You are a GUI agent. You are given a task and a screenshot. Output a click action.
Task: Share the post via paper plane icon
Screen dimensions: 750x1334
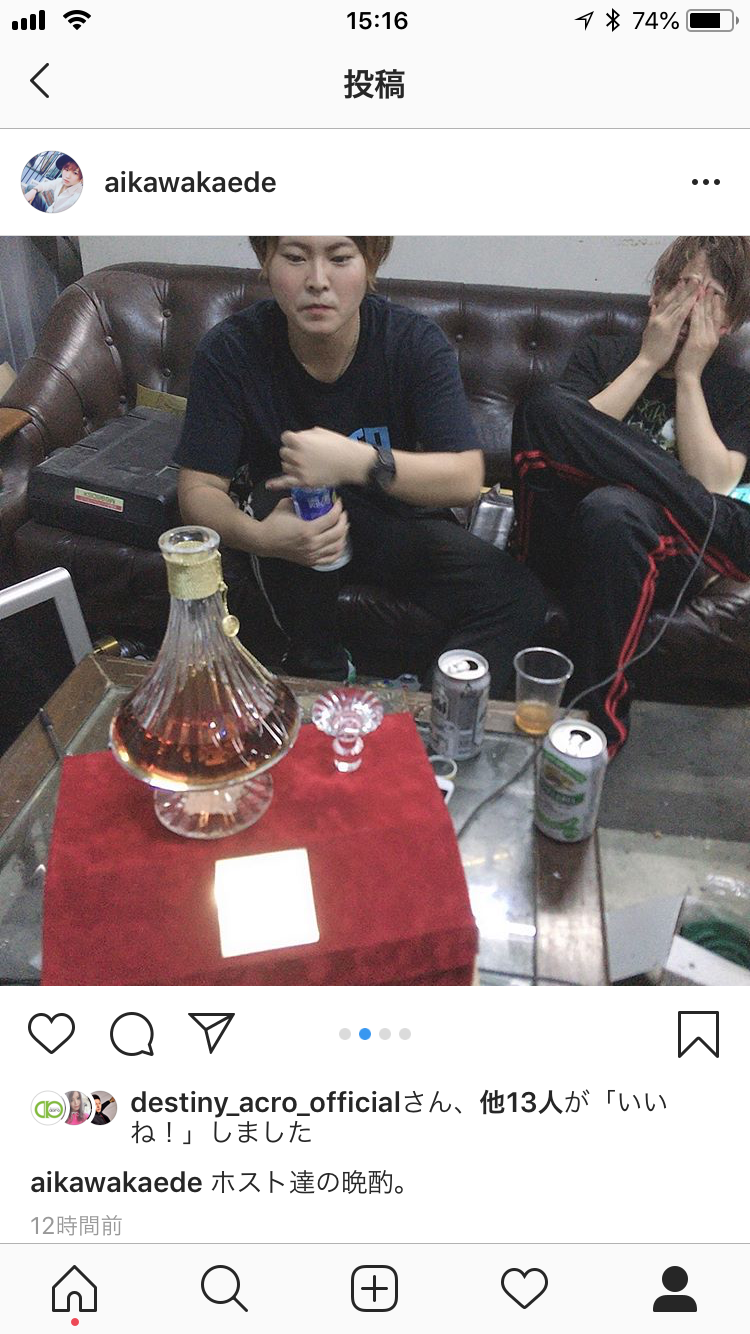pos(211,1033)
